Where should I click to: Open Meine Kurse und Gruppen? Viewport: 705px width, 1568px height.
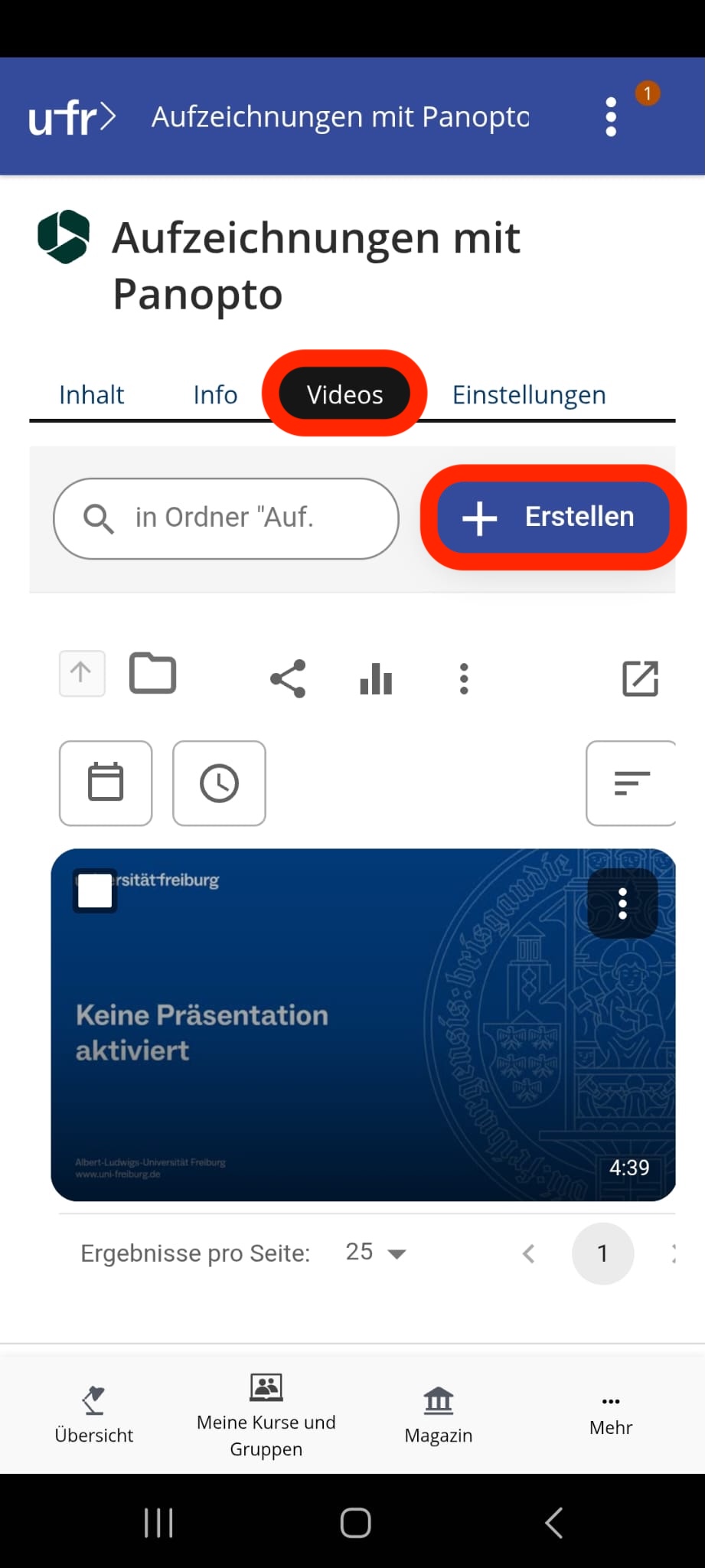point(266,1415)
